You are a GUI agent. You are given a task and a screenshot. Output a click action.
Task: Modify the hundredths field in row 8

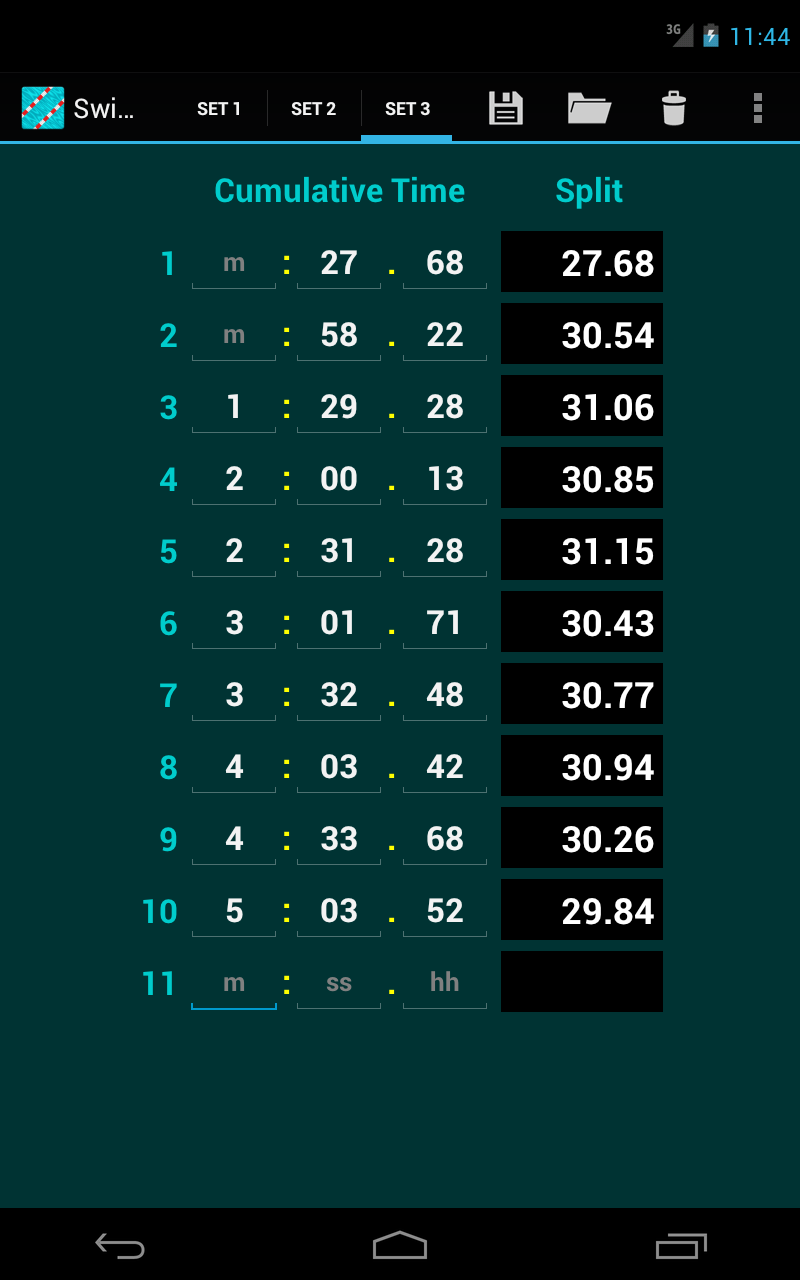tap(445, 767)
